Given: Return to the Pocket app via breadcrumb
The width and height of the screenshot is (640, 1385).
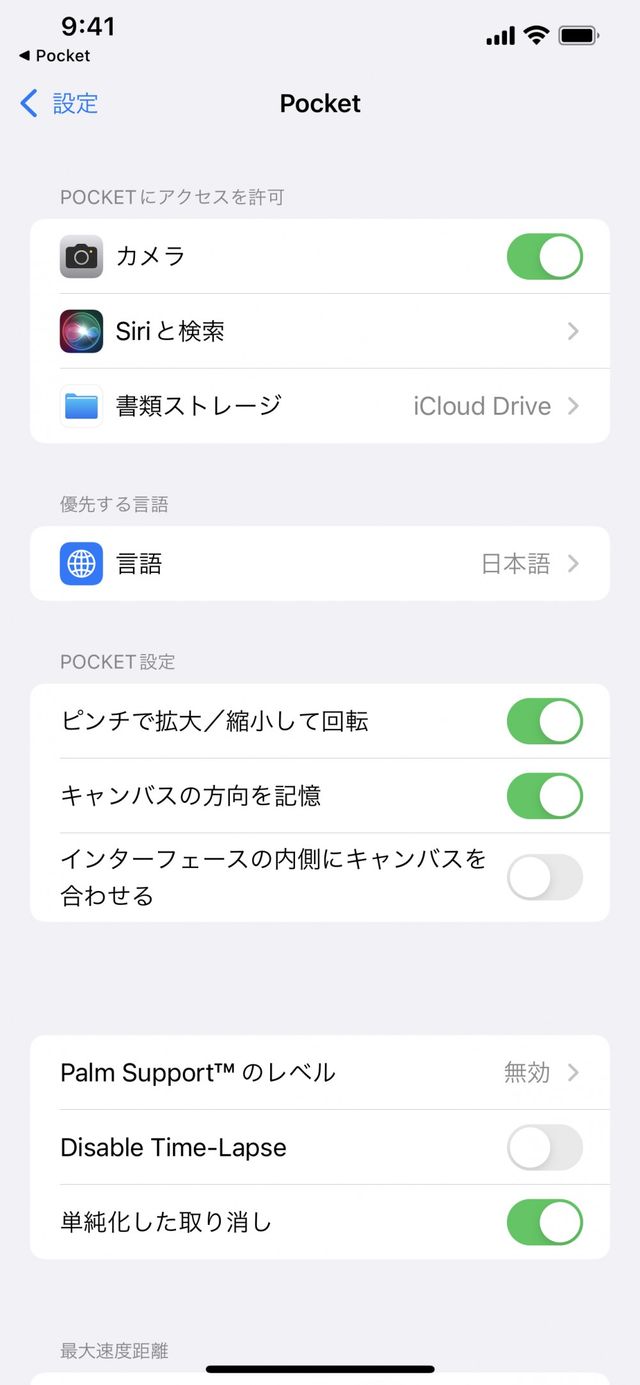Looking at the screenshot, I should 54,56.
